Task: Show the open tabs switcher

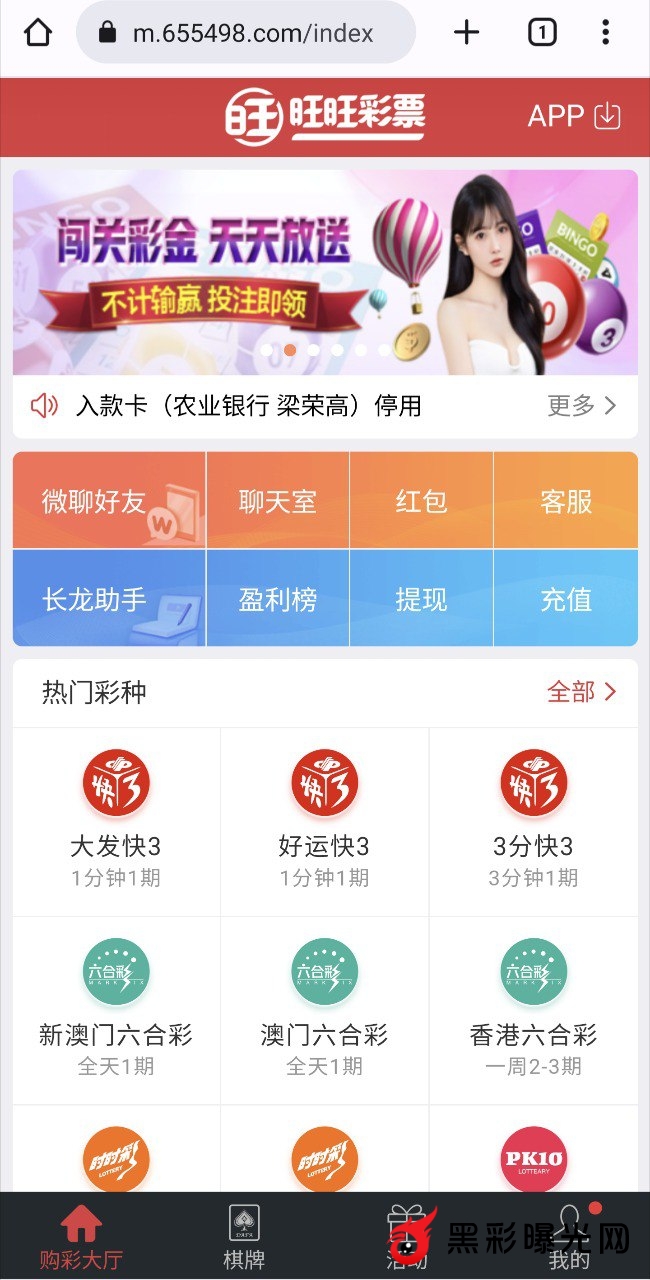Action: (x=541, y=33)
